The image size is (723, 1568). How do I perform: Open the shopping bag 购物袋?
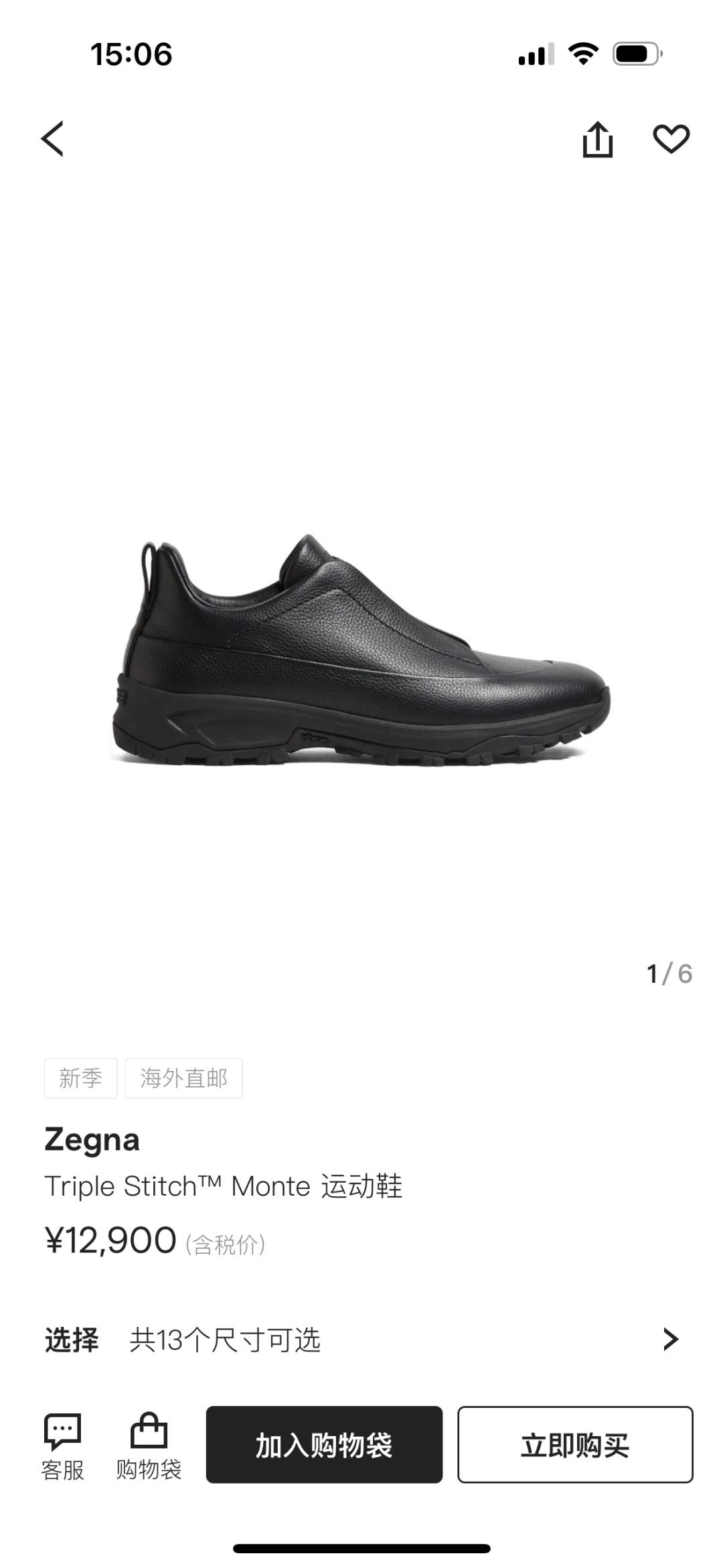pos(149,1447)
